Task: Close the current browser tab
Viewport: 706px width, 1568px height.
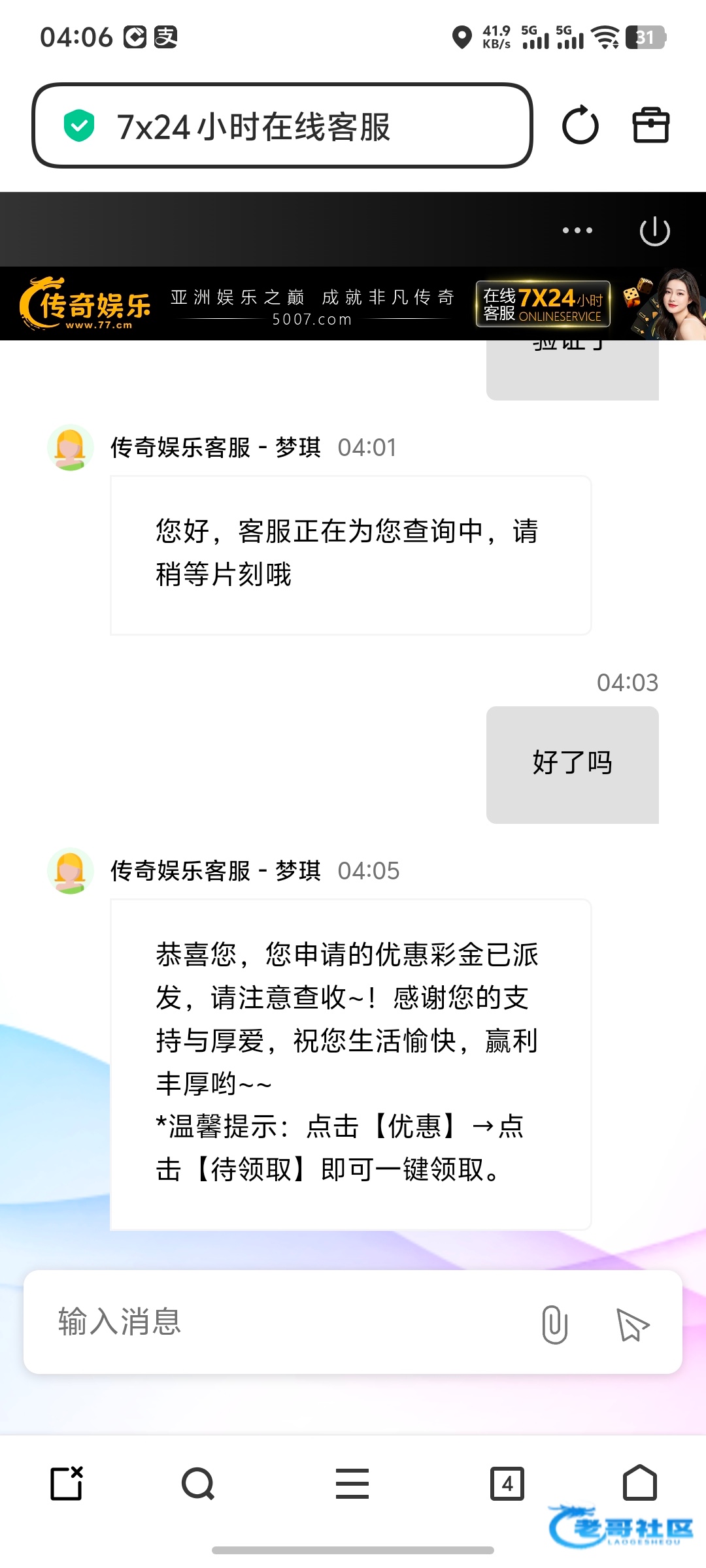Action: [x=67, y=1483]
